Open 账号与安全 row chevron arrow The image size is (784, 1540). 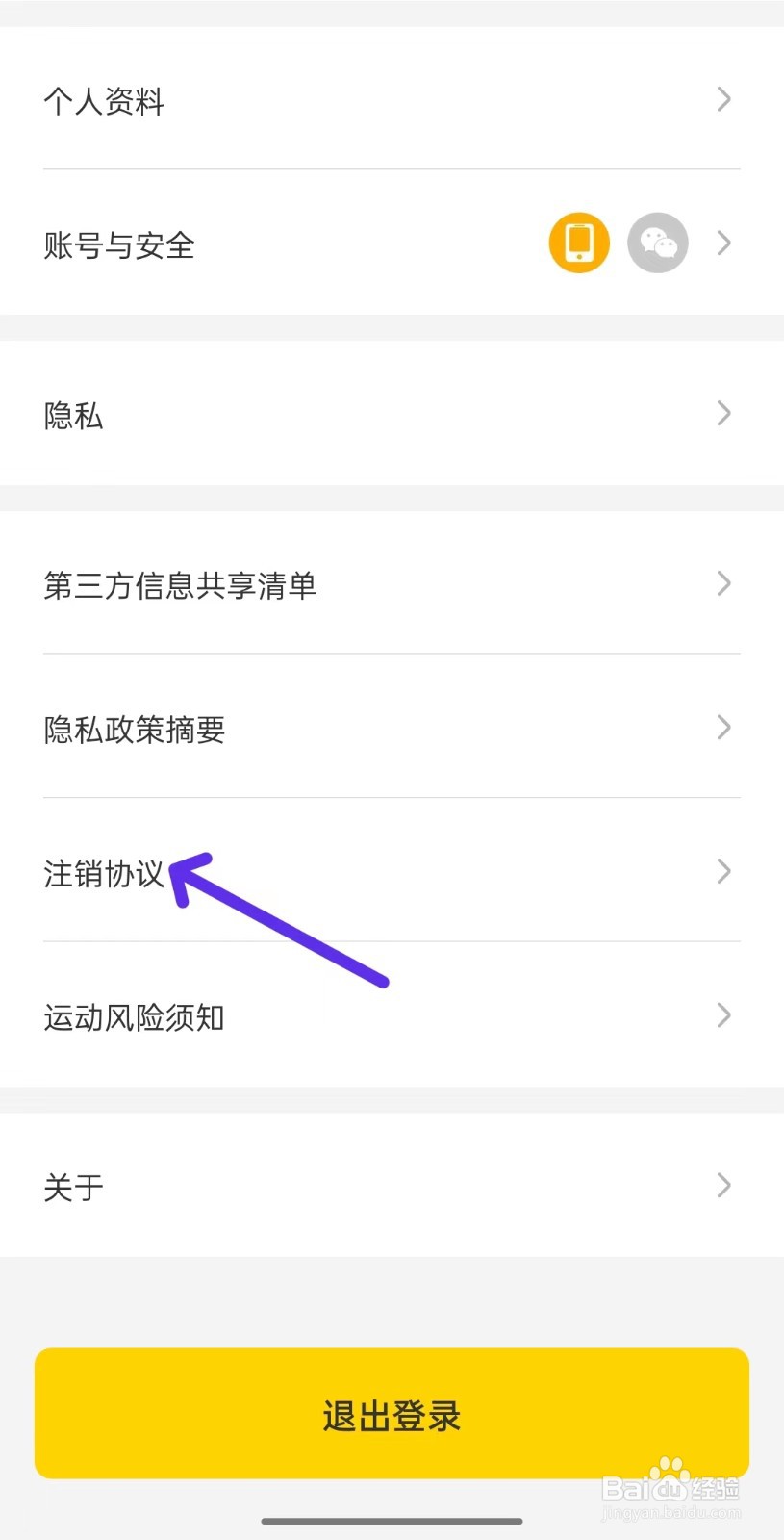click(x=724, y=244)
